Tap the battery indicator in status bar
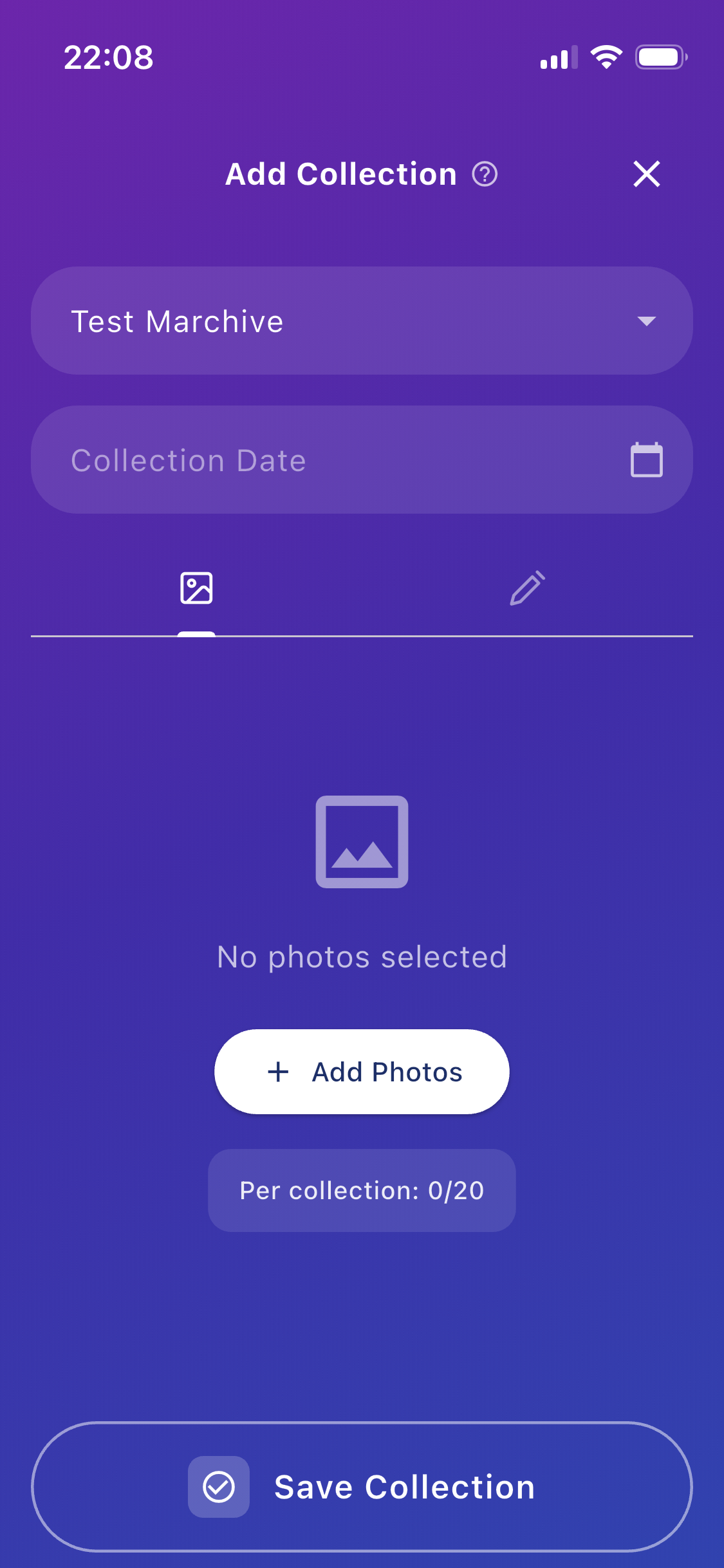Image resolution: width=724 pixels, height=1568 pixels. pos(661,57)
